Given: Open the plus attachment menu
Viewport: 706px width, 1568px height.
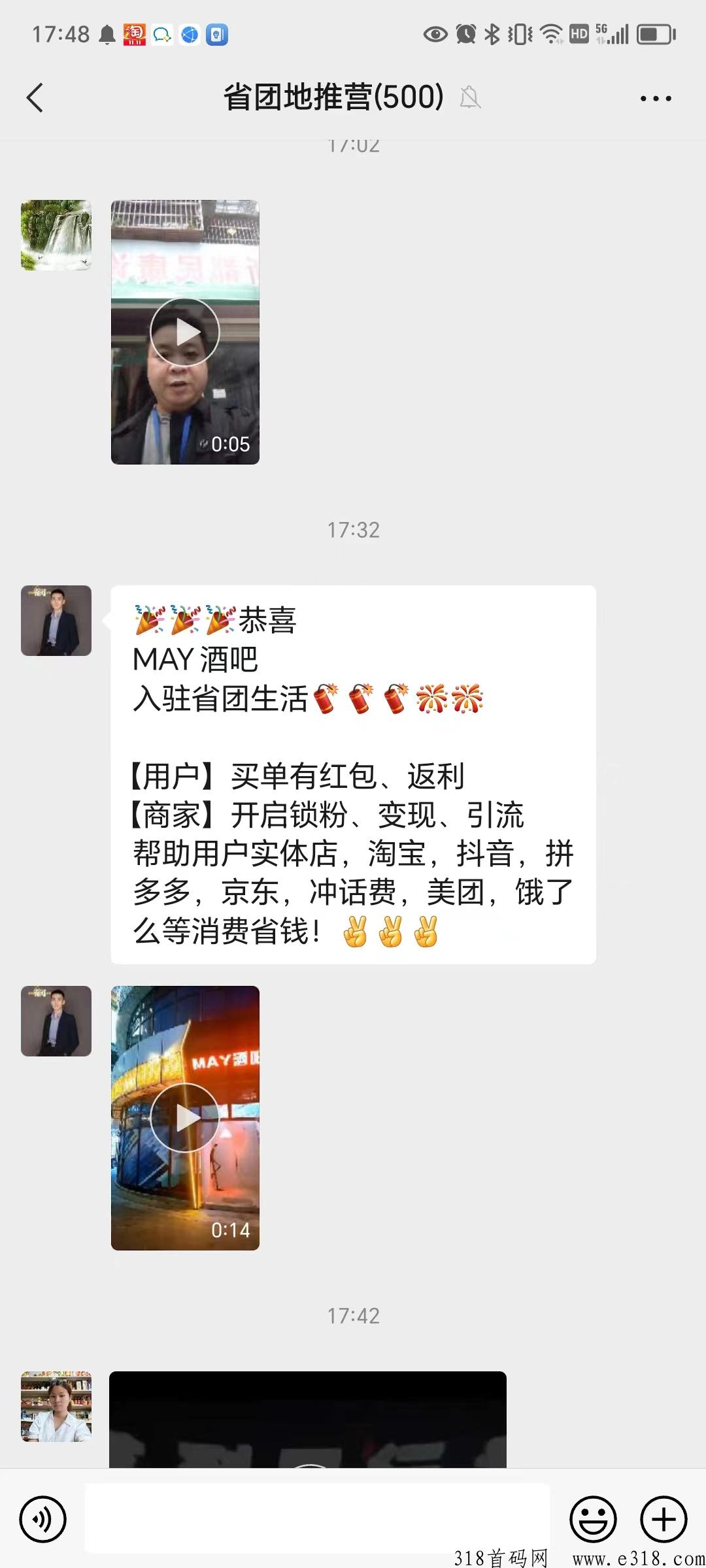Looking at the screenshot, I should click(x=664, y=1520).
